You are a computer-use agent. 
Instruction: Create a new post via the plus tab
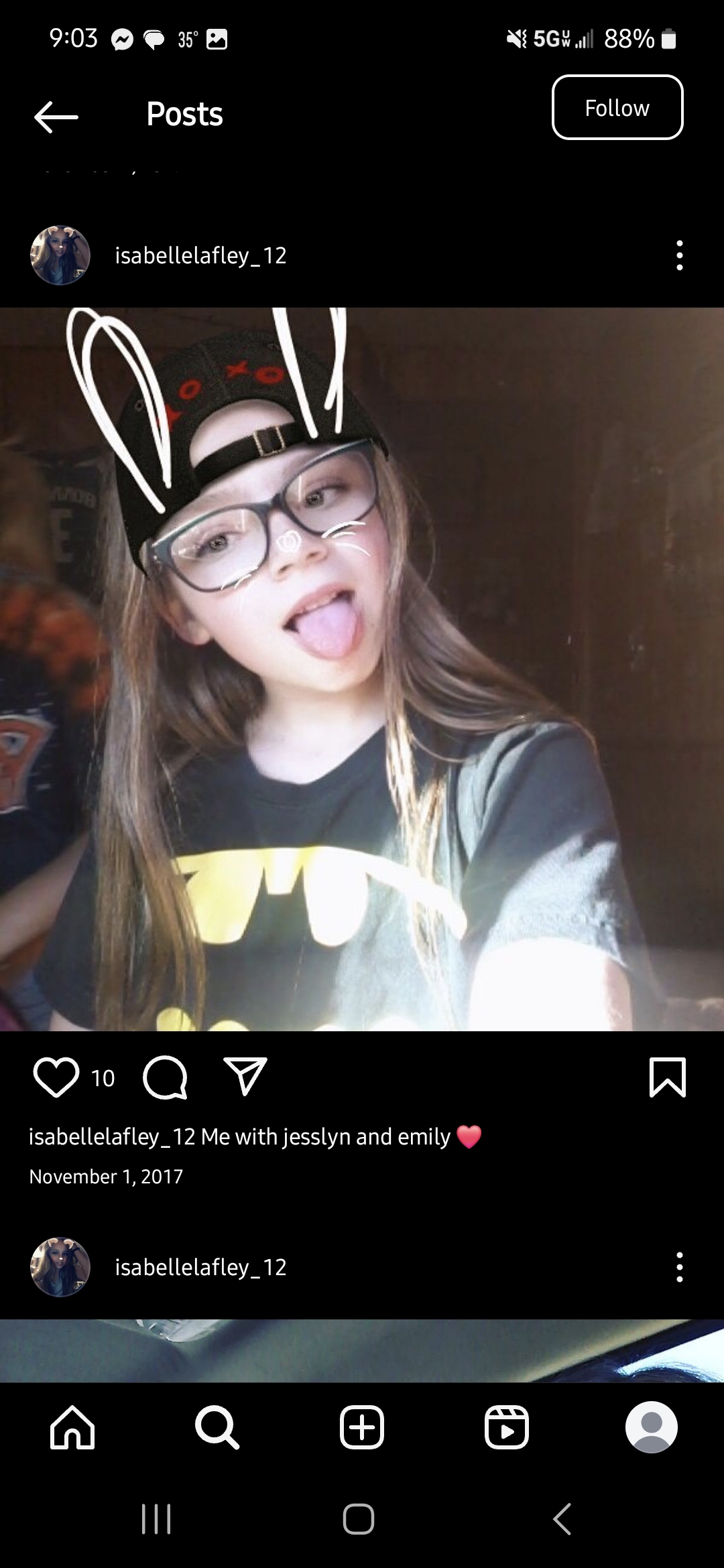(x=362, y=1427)
